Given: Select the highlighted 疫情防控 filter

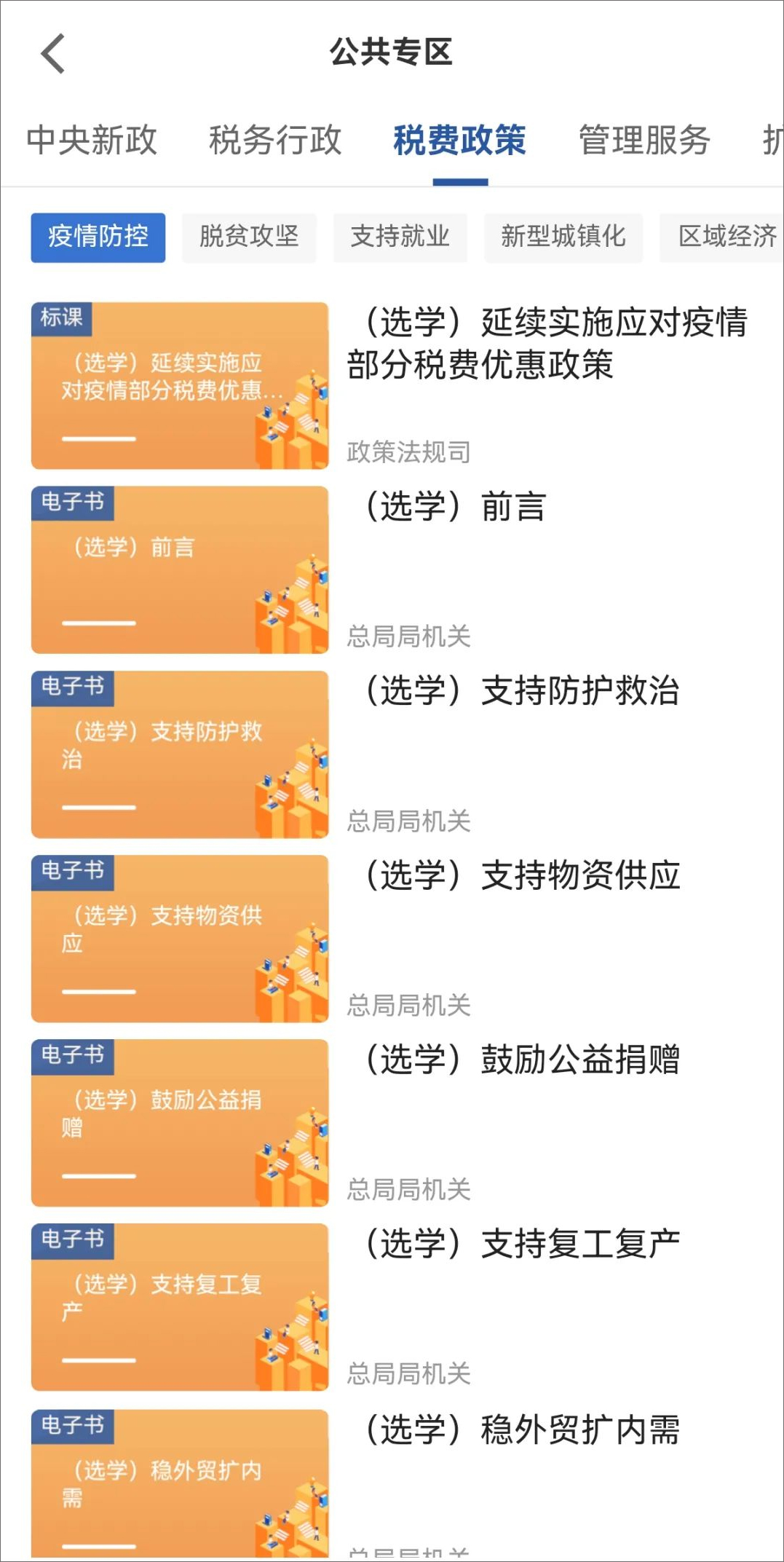Looking at the screenshot, I should pyautogui.click(x=98, y=237).
